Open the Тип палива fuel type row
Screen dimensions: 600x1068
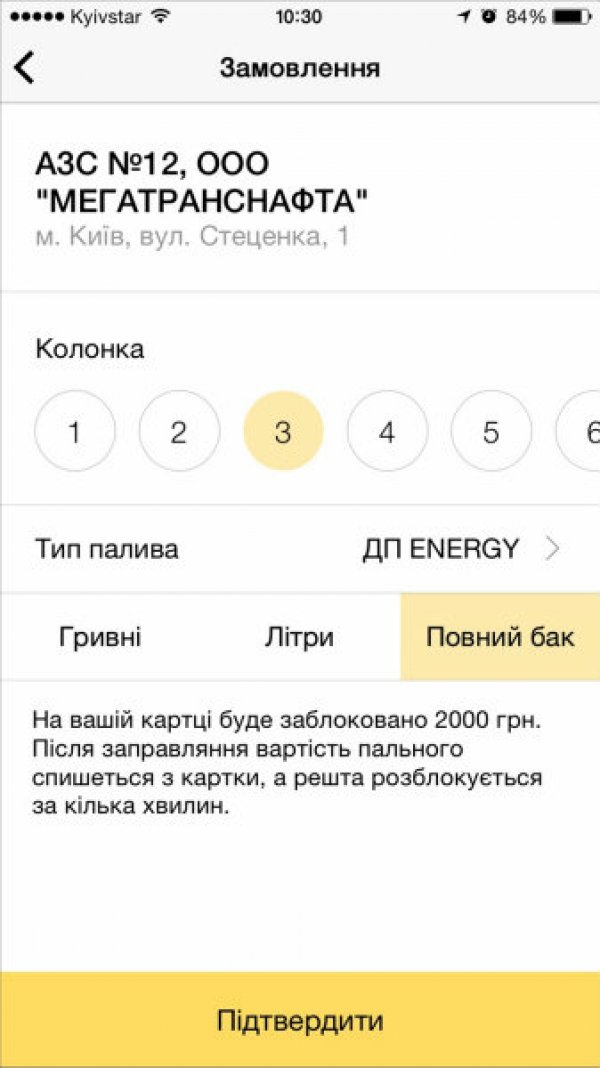[x=300, y=549]
